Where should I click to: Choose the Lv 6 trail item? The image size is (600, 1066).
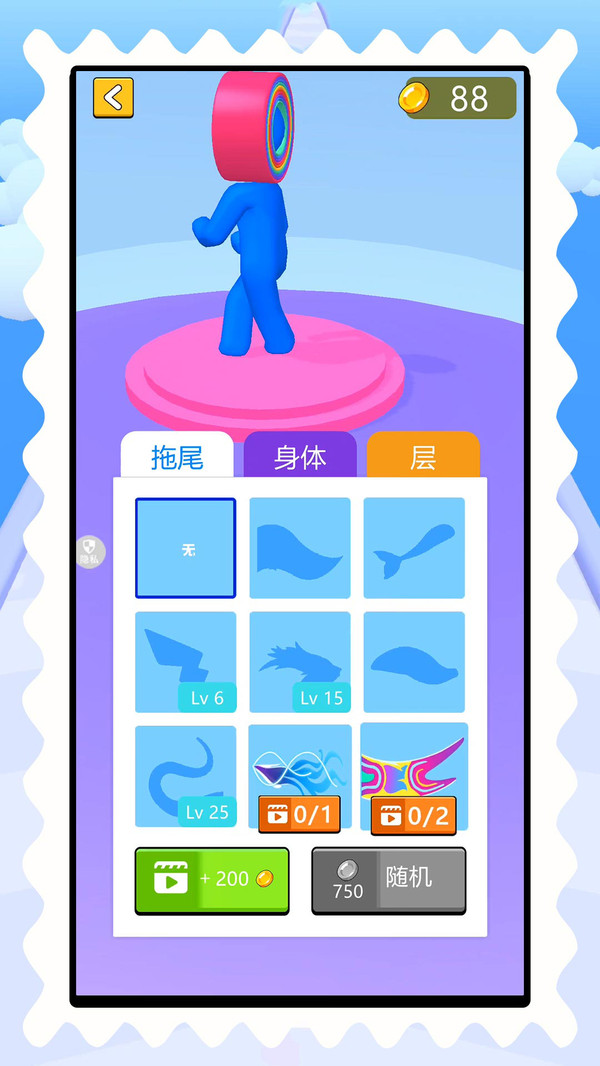click(186, 662)
